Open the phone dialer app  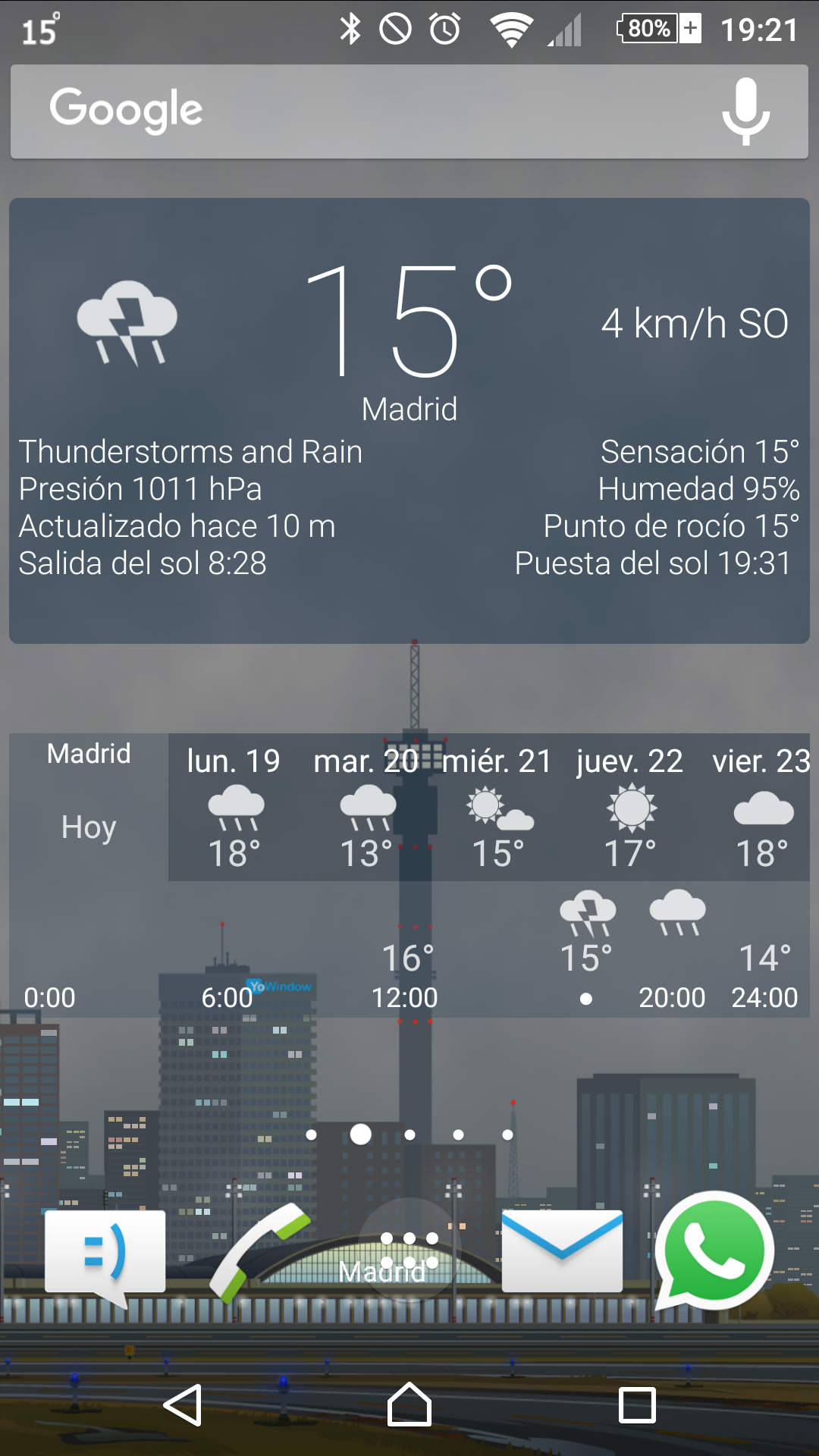click(259, 1251)
